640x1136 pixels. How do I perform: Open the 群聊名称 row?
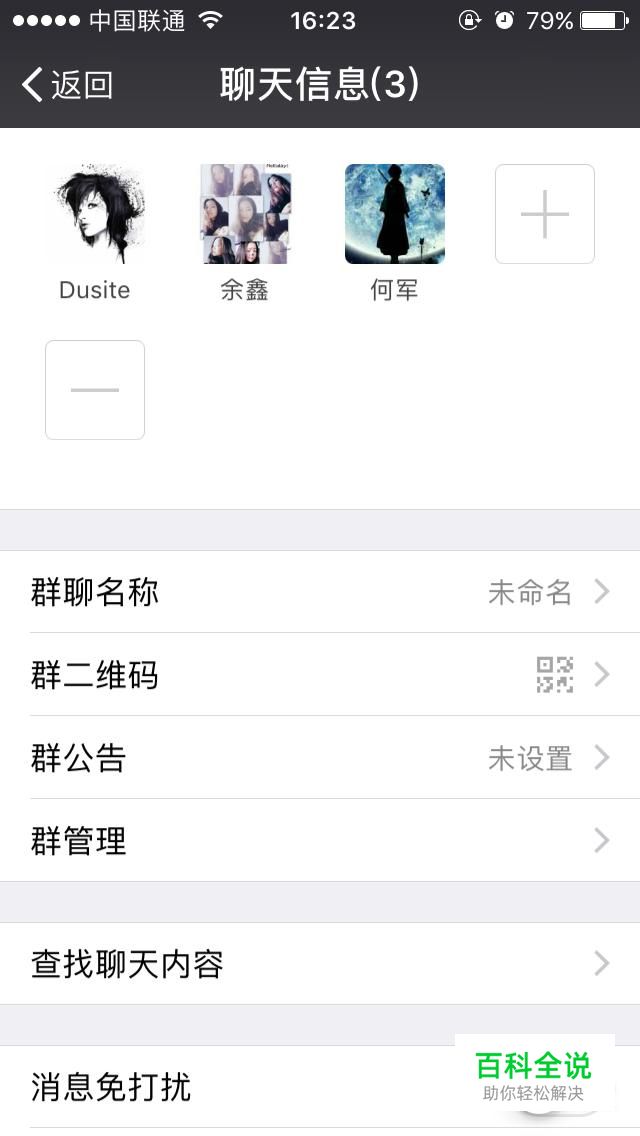tap(320, 592)
